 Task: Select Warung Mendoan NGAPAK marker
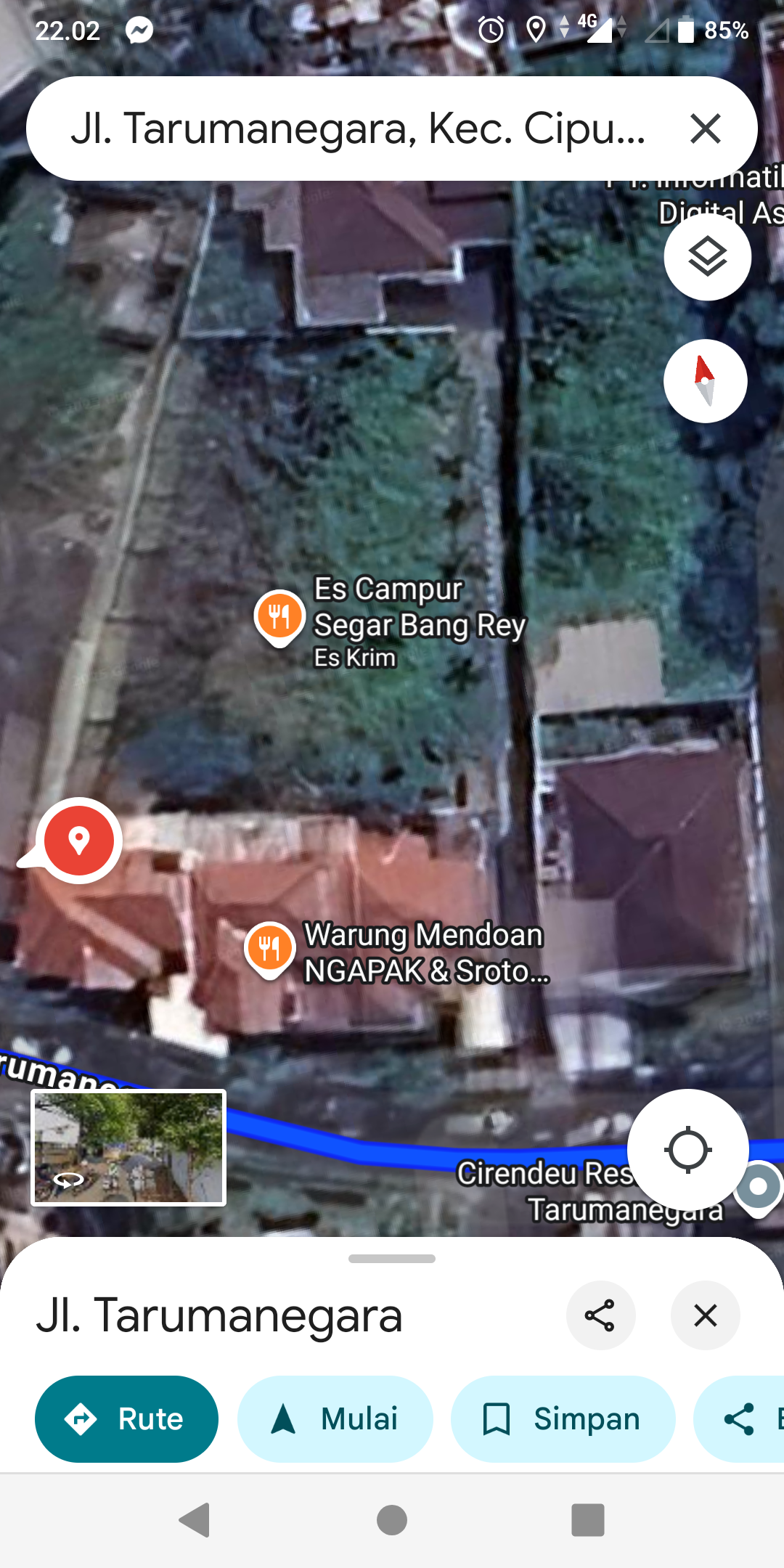pyautogui.click(x=270, y=949)
